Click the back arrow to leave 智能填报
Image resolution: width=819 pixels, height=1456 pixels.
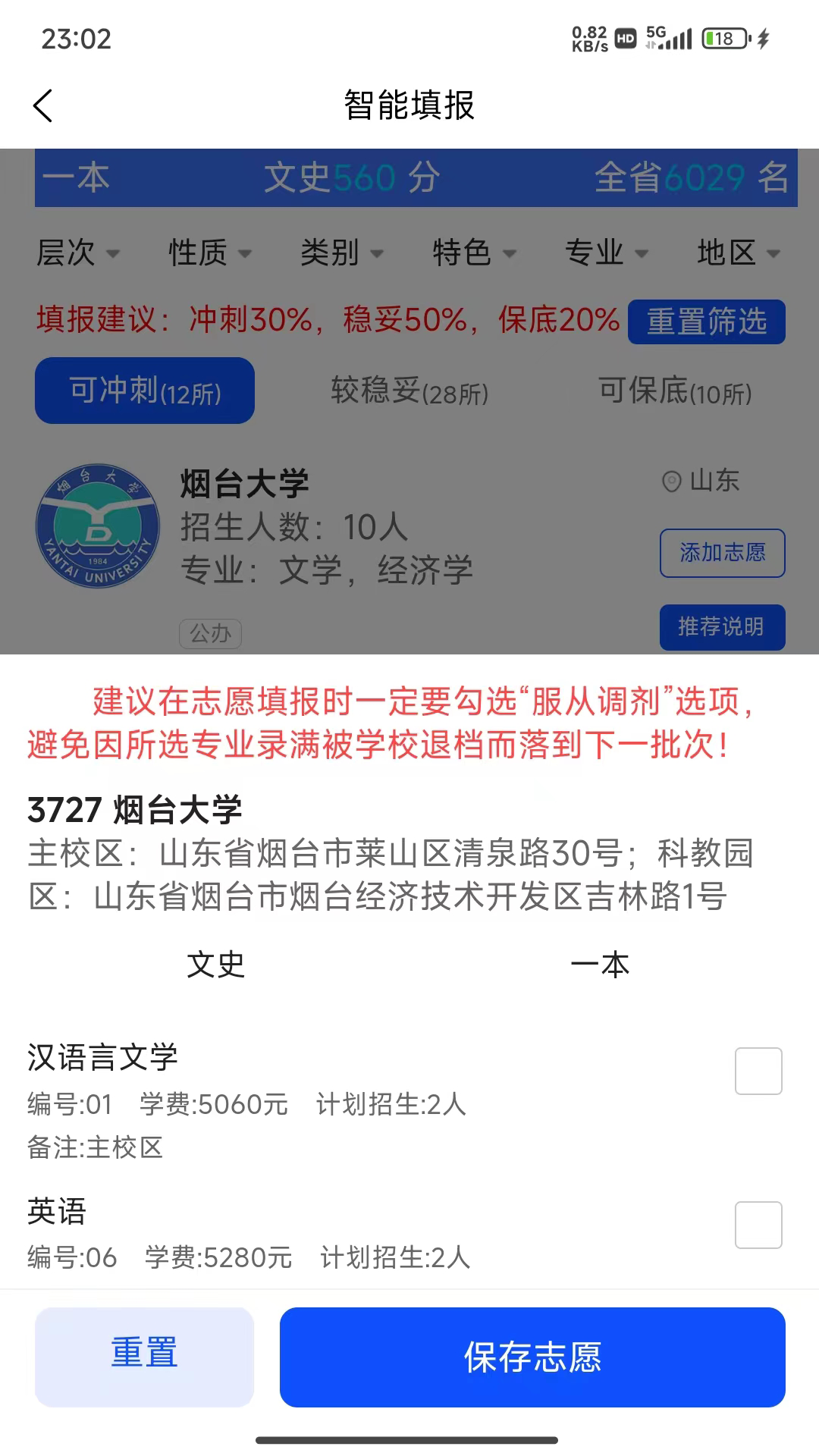(43, 105)
